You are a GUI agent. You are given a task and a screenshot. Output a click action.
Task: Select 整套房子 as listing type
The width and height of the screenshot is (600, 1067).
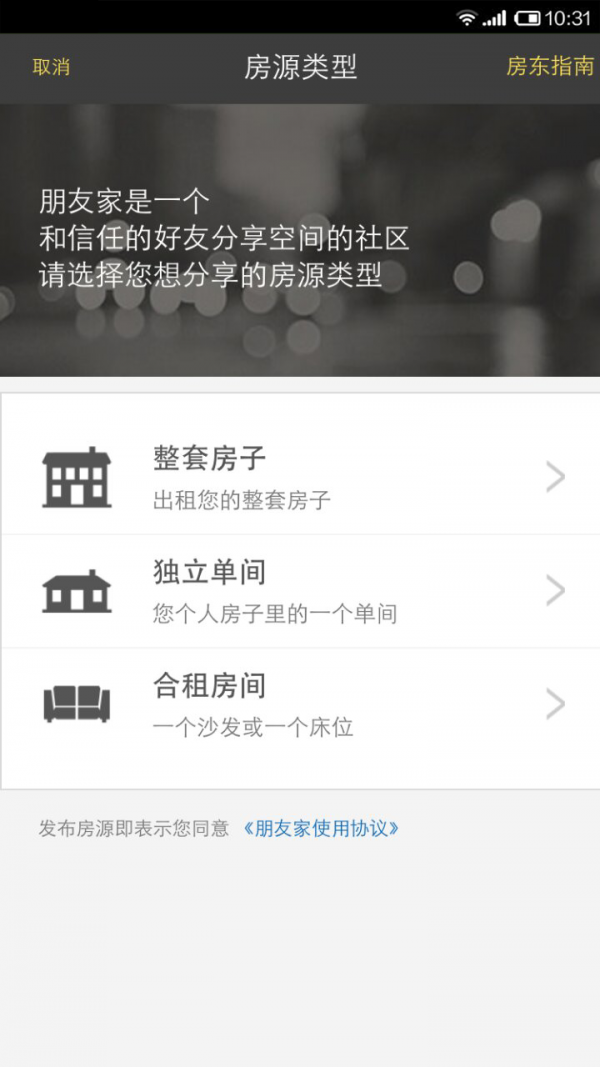(x=300, y=478)
